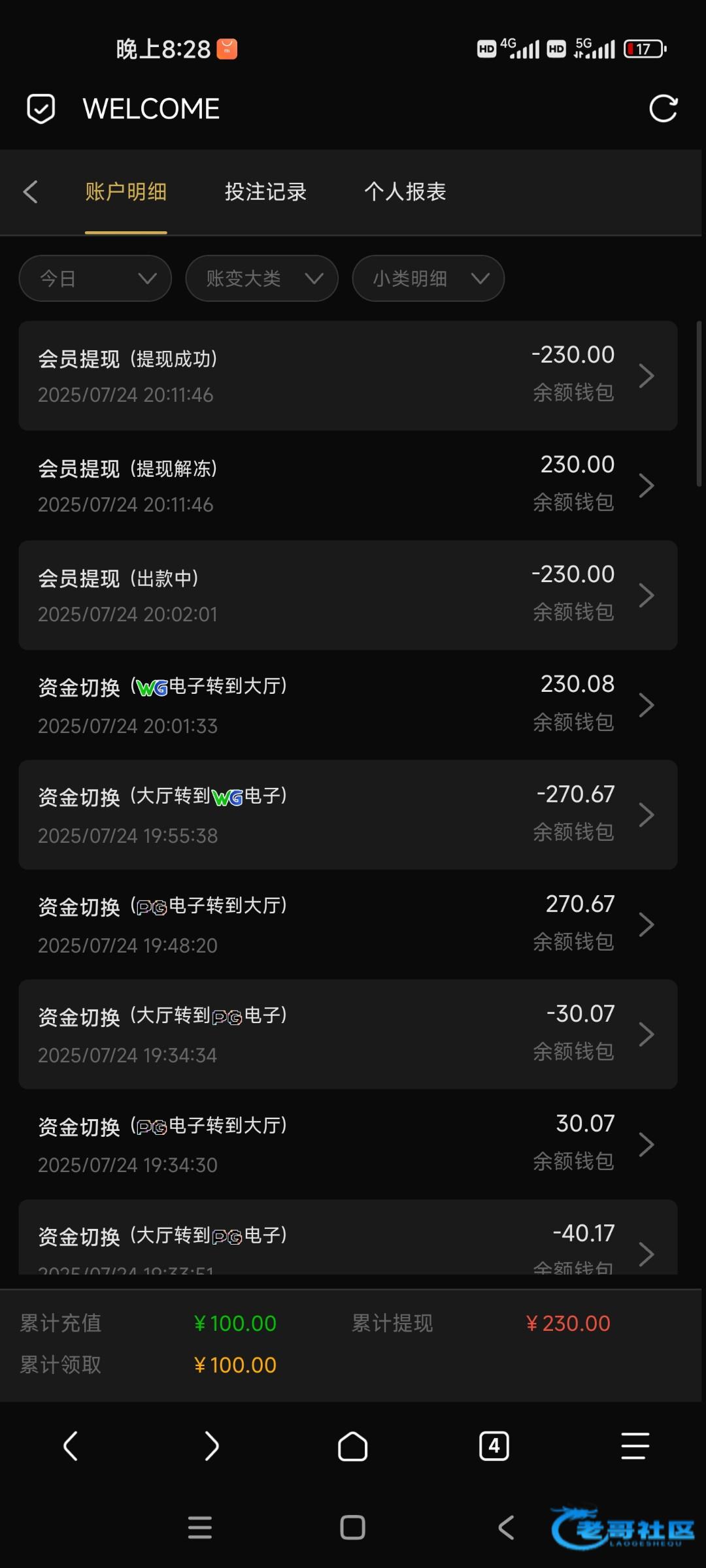Switch to the 投注记录 tab
The image size is (706, 1568).
[x=265, y=191]
